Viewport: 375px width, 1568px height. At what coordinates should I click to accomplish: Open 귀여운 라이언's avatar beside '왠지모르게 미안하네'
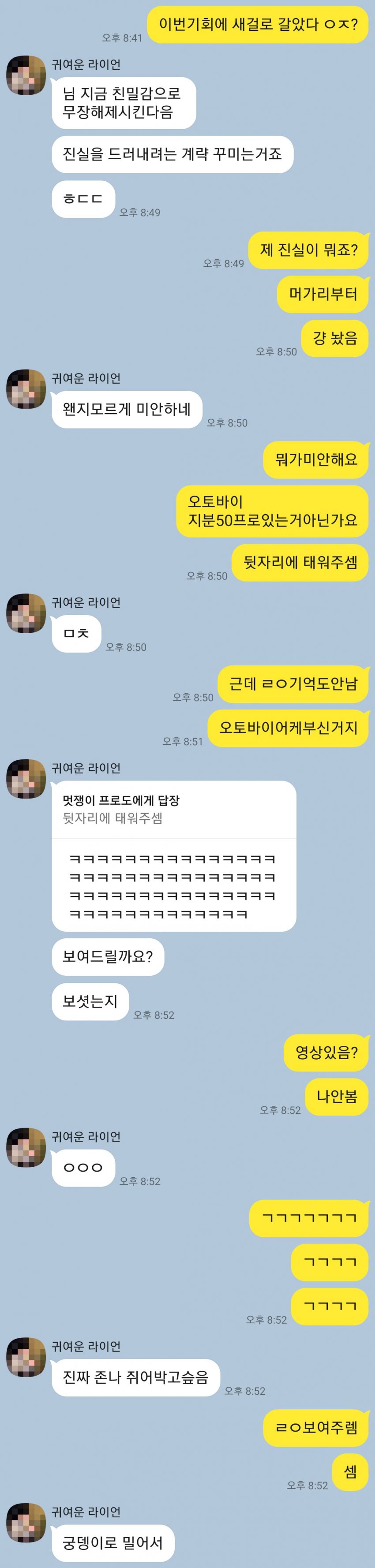point(26,389)
